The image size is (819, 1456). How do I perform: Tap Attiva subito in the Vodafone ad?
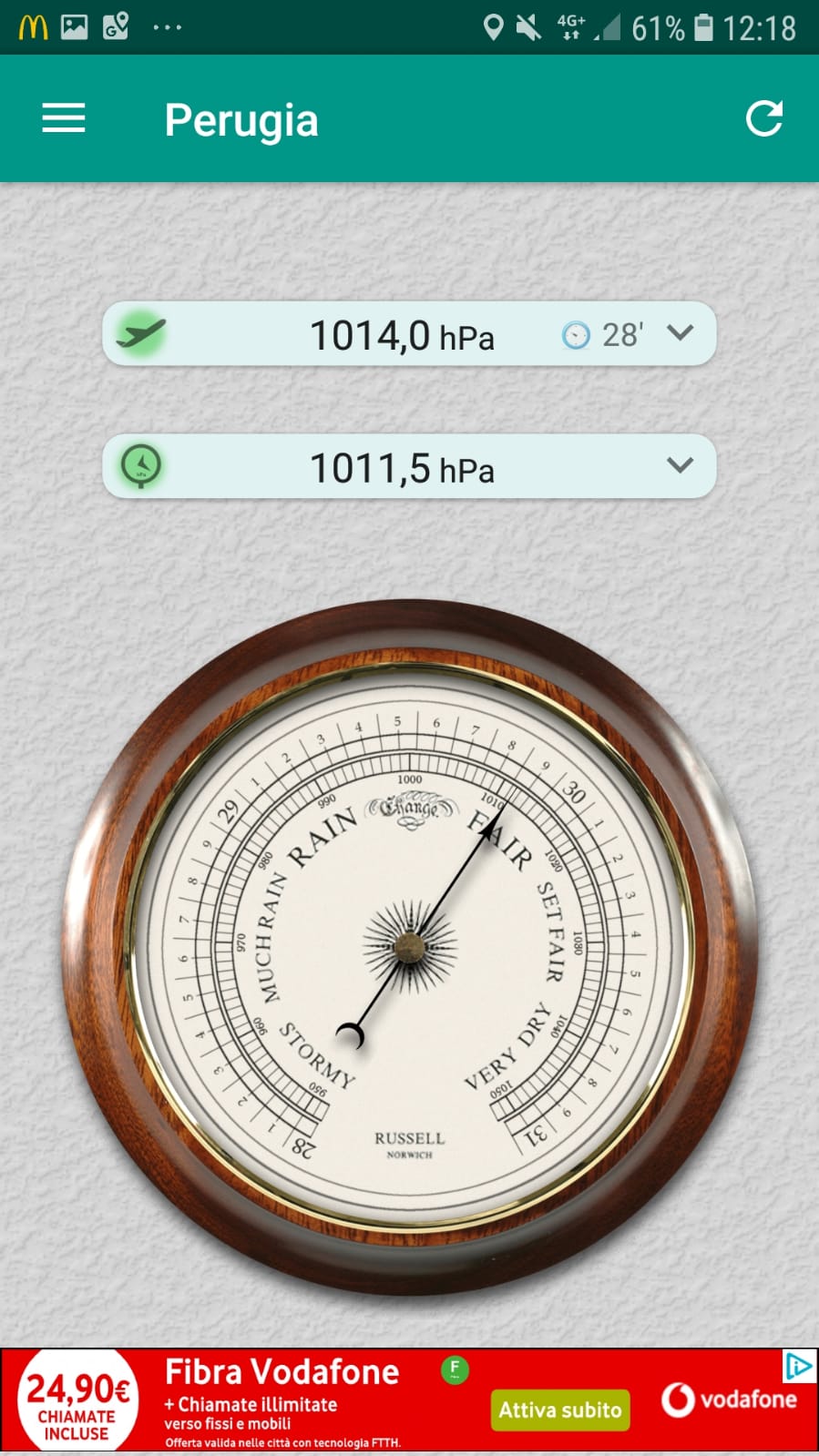(x=559, y=1410)
